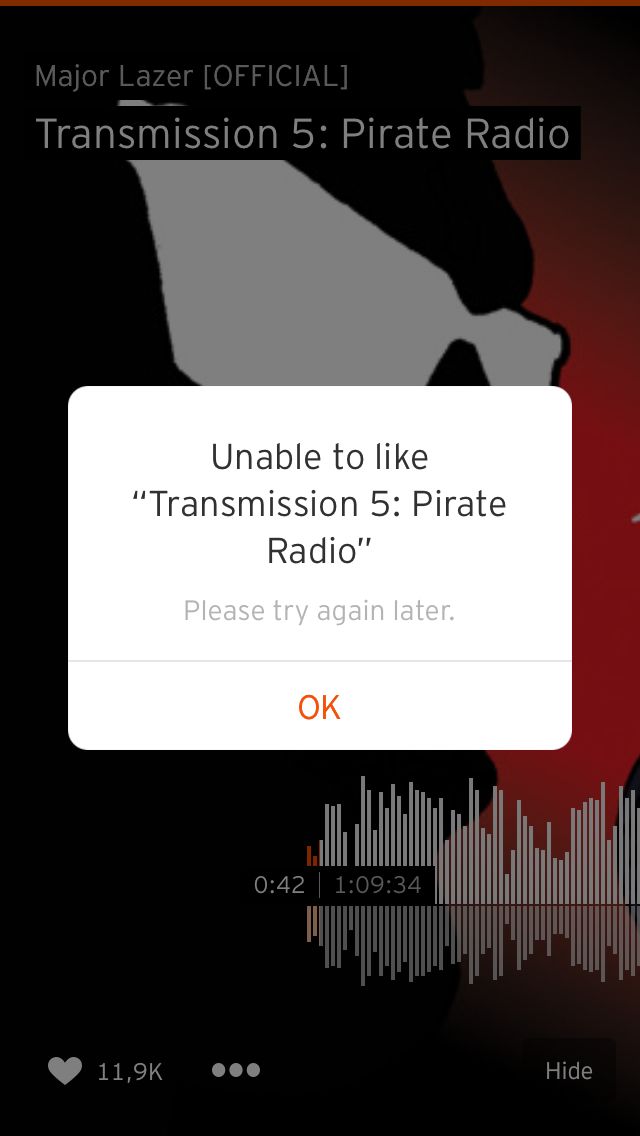This screenshot has height=1136, width=640.
Task: Open Major Lazer [OFFICIAL] artist profile
Action: click(x=191, y=76)
